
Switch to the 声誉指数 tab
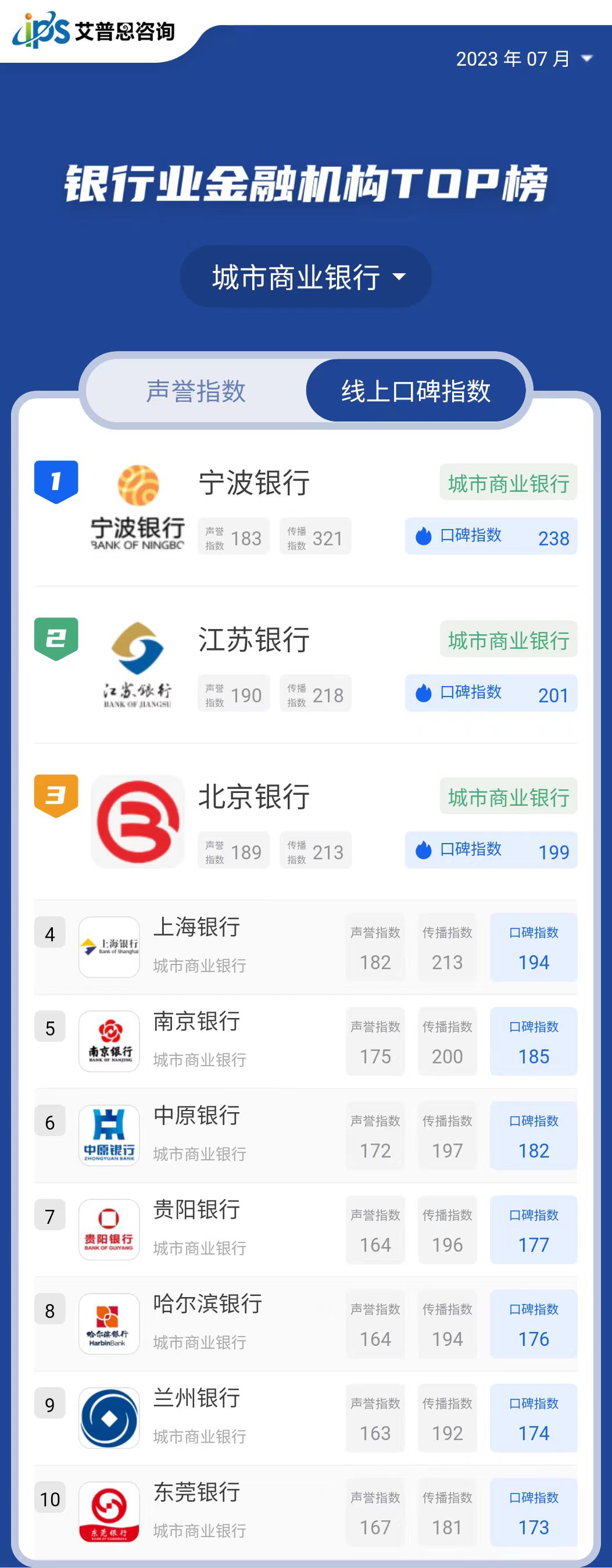196,391
